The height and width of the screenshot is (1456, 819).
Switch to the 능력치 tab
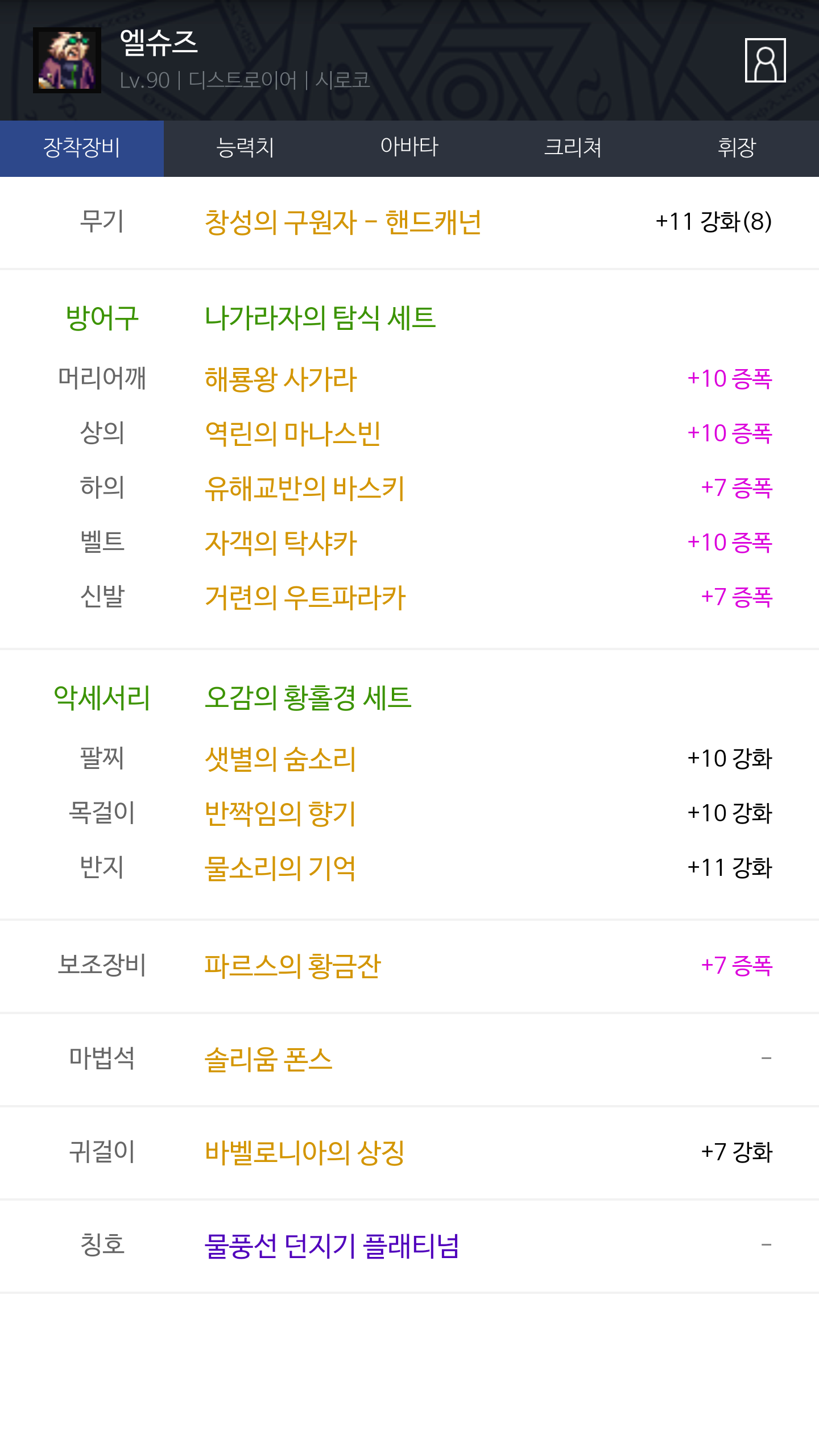pos(246,148)
